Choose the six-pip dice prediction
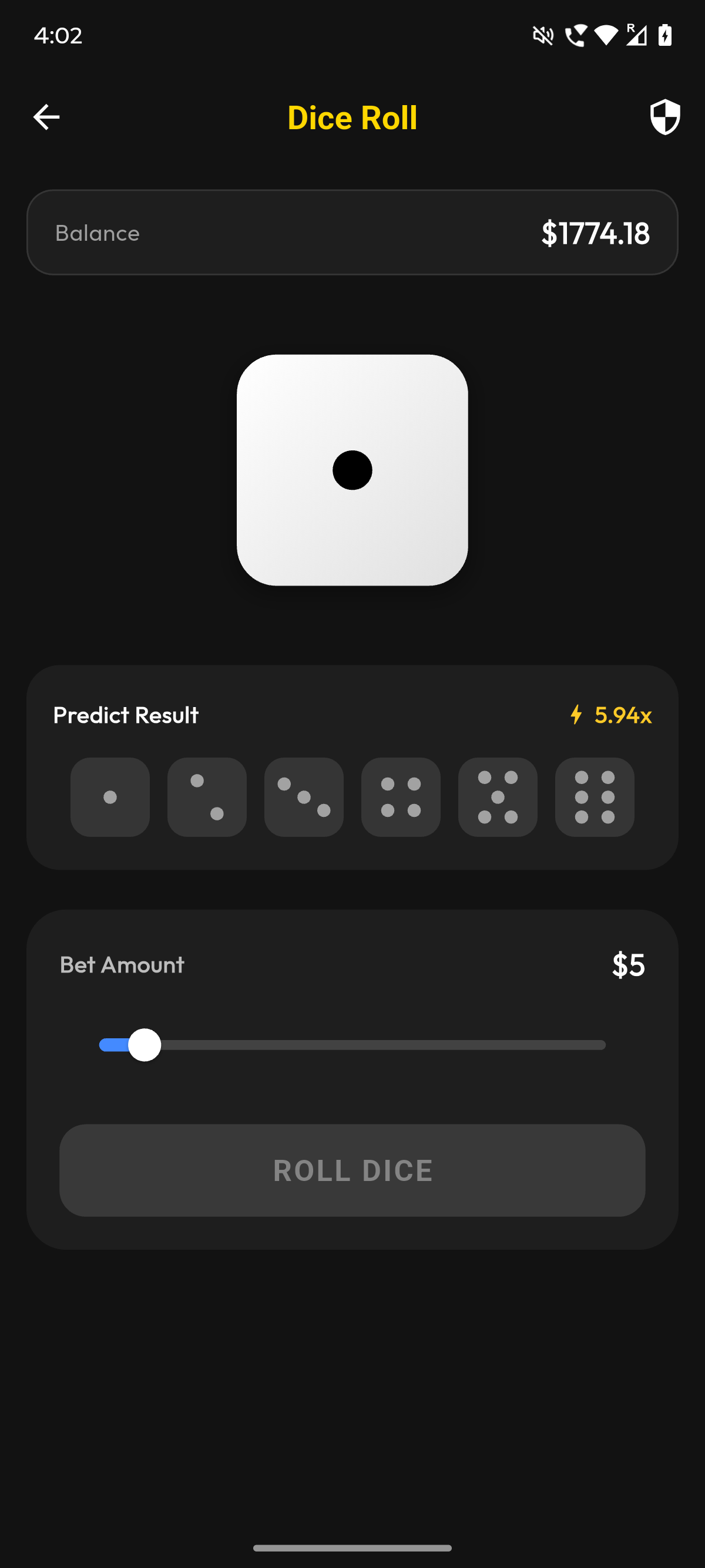The width and height of the screenshot is (705, 1568). click(594, 797)
